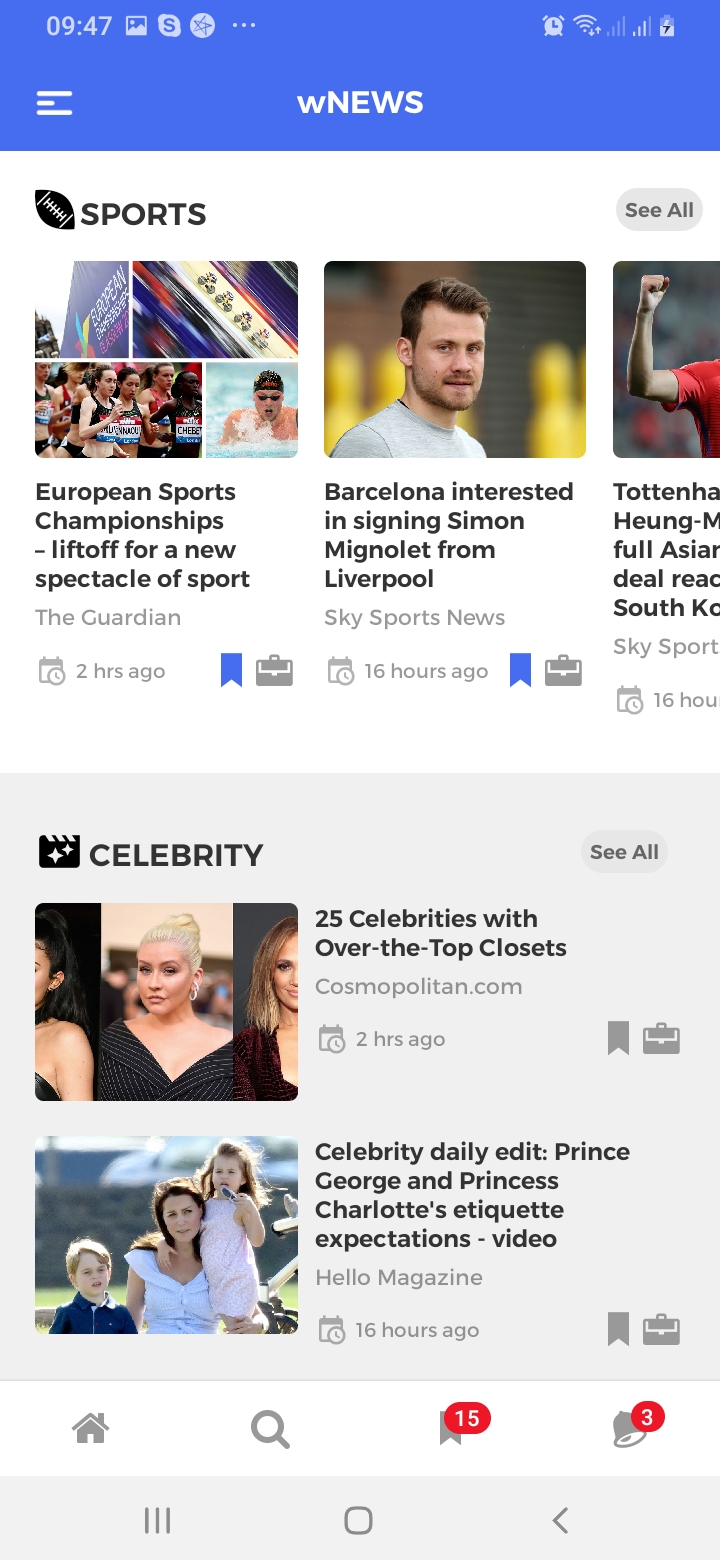Bookmark the Prince George etiquette article
The height and width of the screenshot is (1560, 720).
pyautogui.click(x=619, y=1329)
